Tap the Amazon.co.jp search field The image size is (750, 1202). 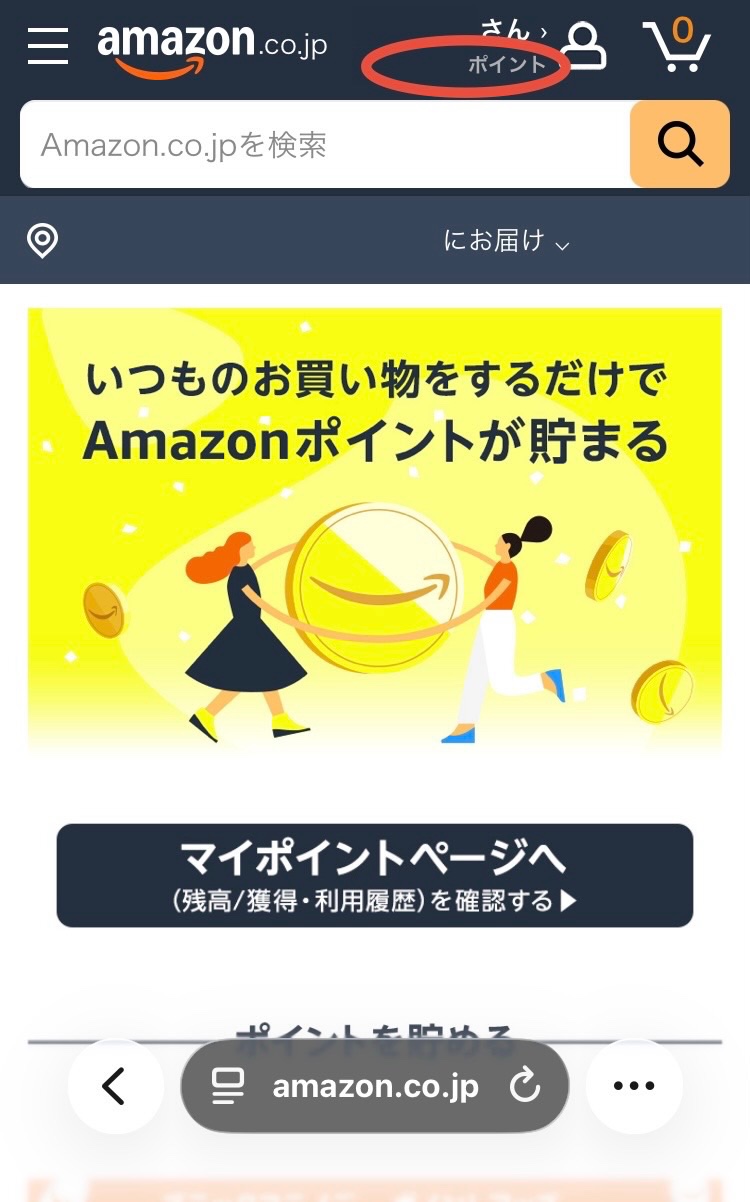[325, 145]
